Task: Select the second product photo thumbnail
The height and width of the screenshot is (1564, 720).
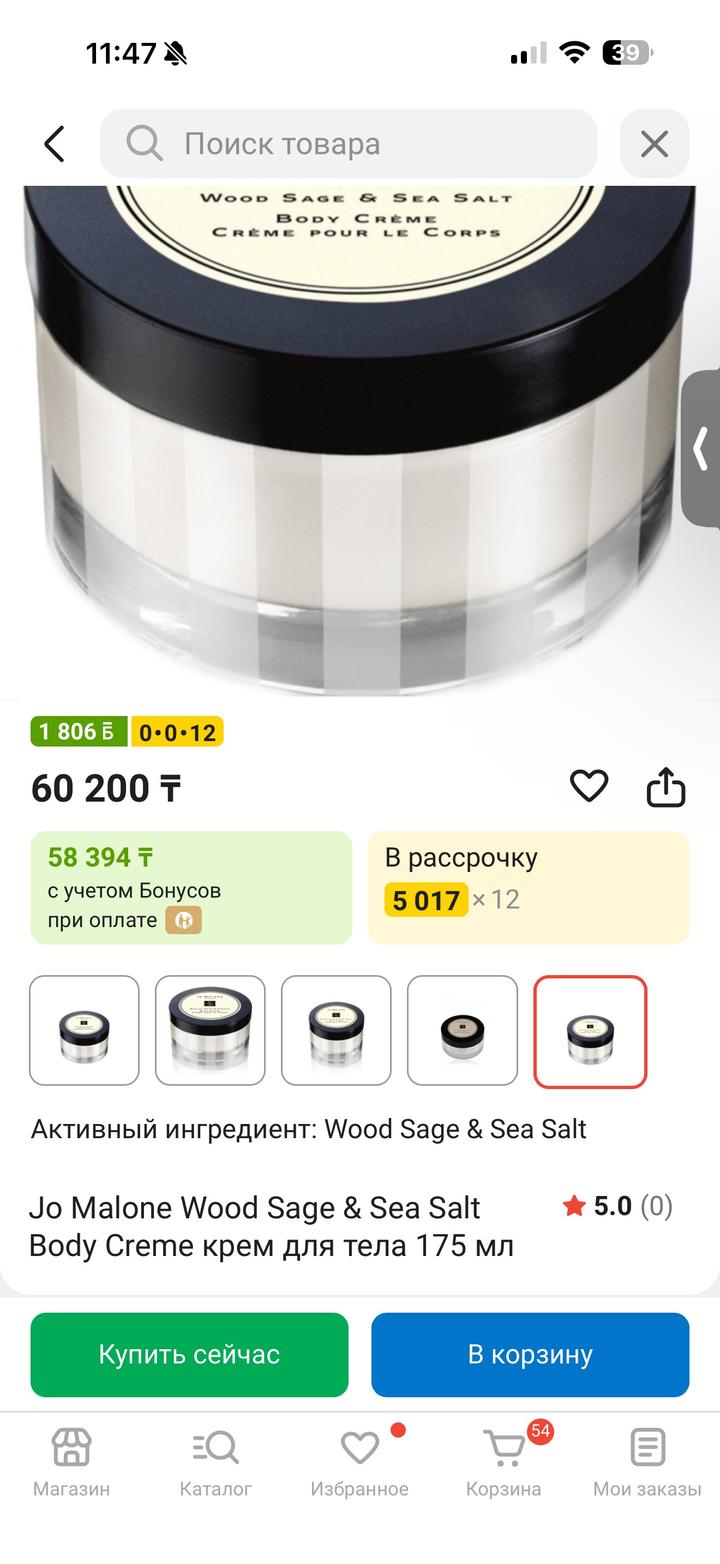Action: click(210, 1031)
